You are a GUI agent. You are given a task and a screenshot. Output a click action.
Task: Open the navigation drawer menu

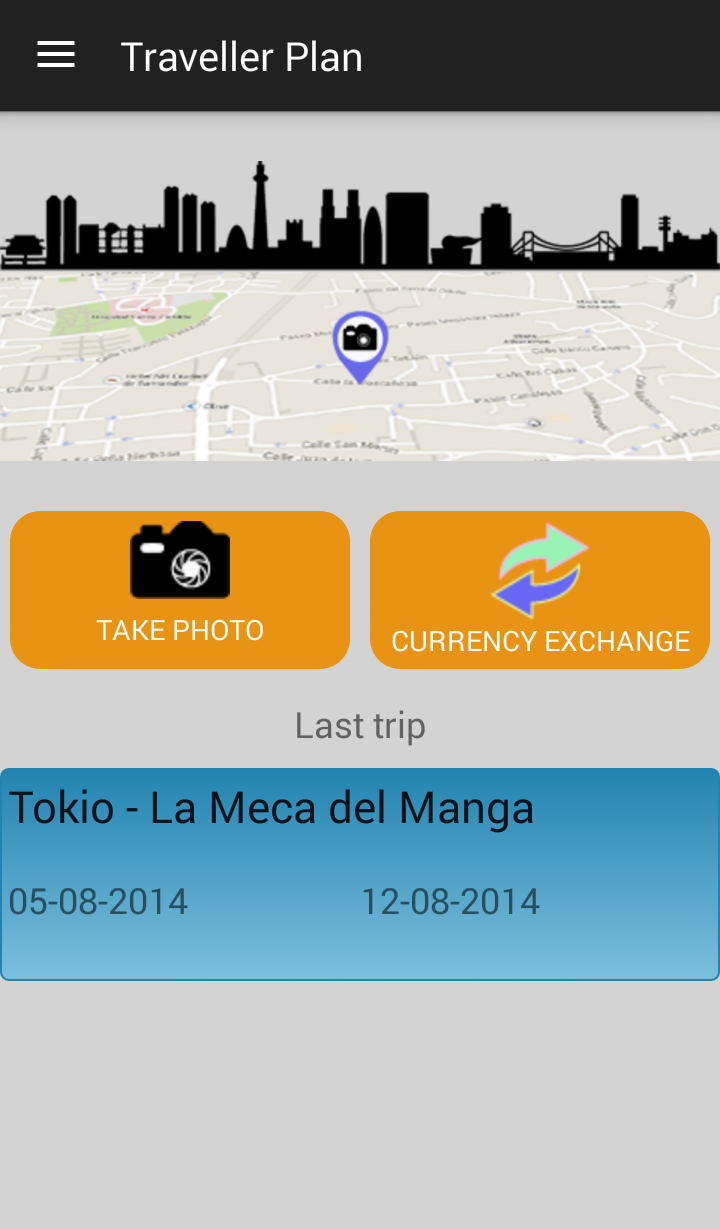(x=56, y=55)
